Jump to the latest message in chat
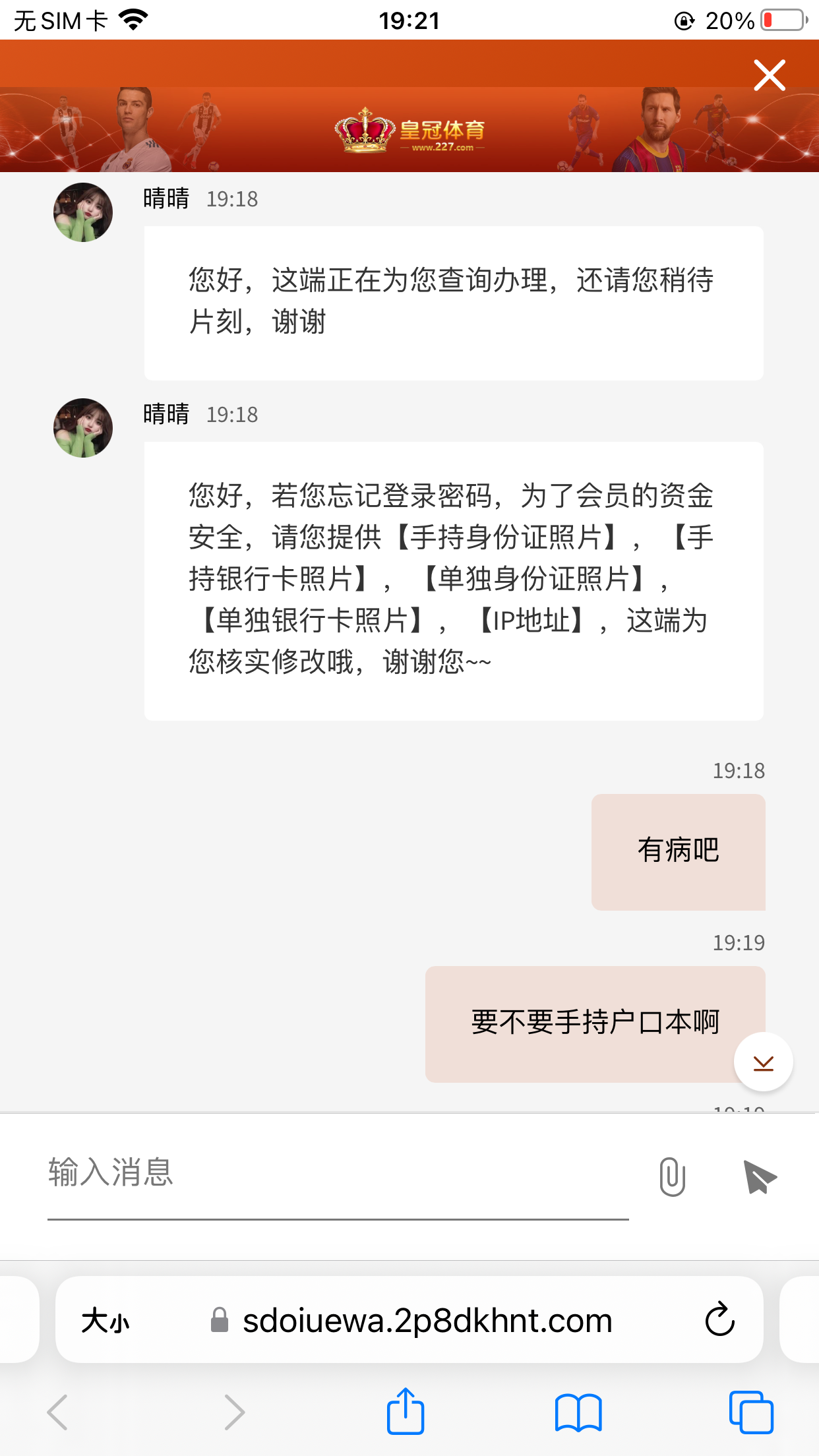The image size is (819, 1456). pos(763,1062)
